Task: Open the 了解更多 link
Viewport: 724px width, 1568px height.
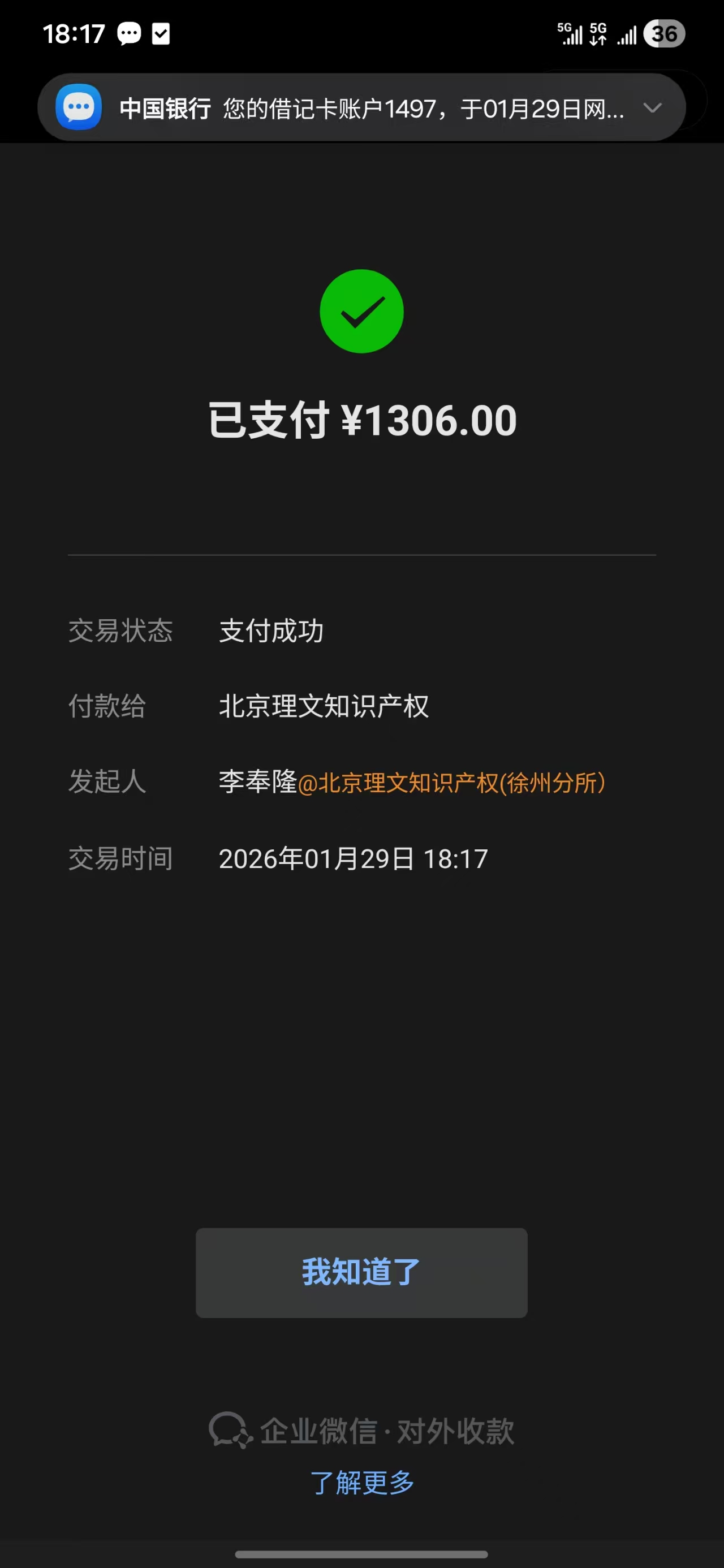Action: click(x=361, y=1481)
